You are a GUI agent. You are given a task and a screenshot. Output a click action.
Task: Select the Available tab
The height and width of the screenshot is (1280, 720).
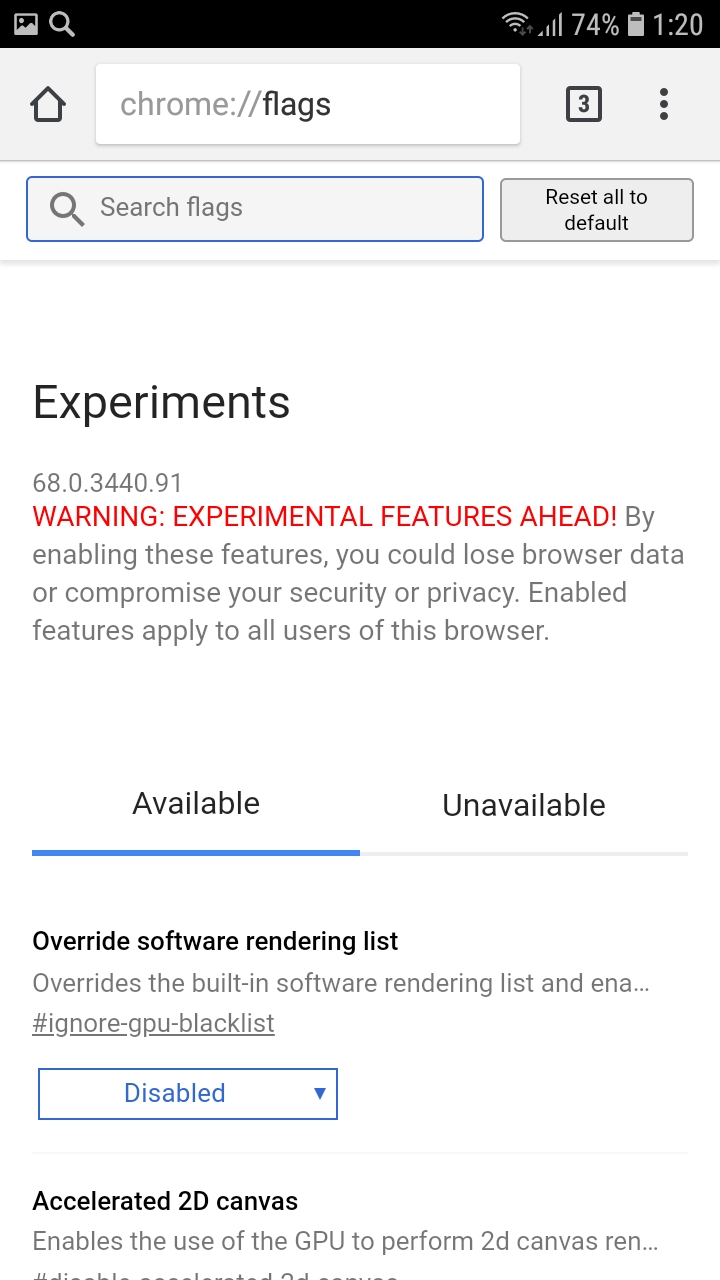[x=196, y=804]
